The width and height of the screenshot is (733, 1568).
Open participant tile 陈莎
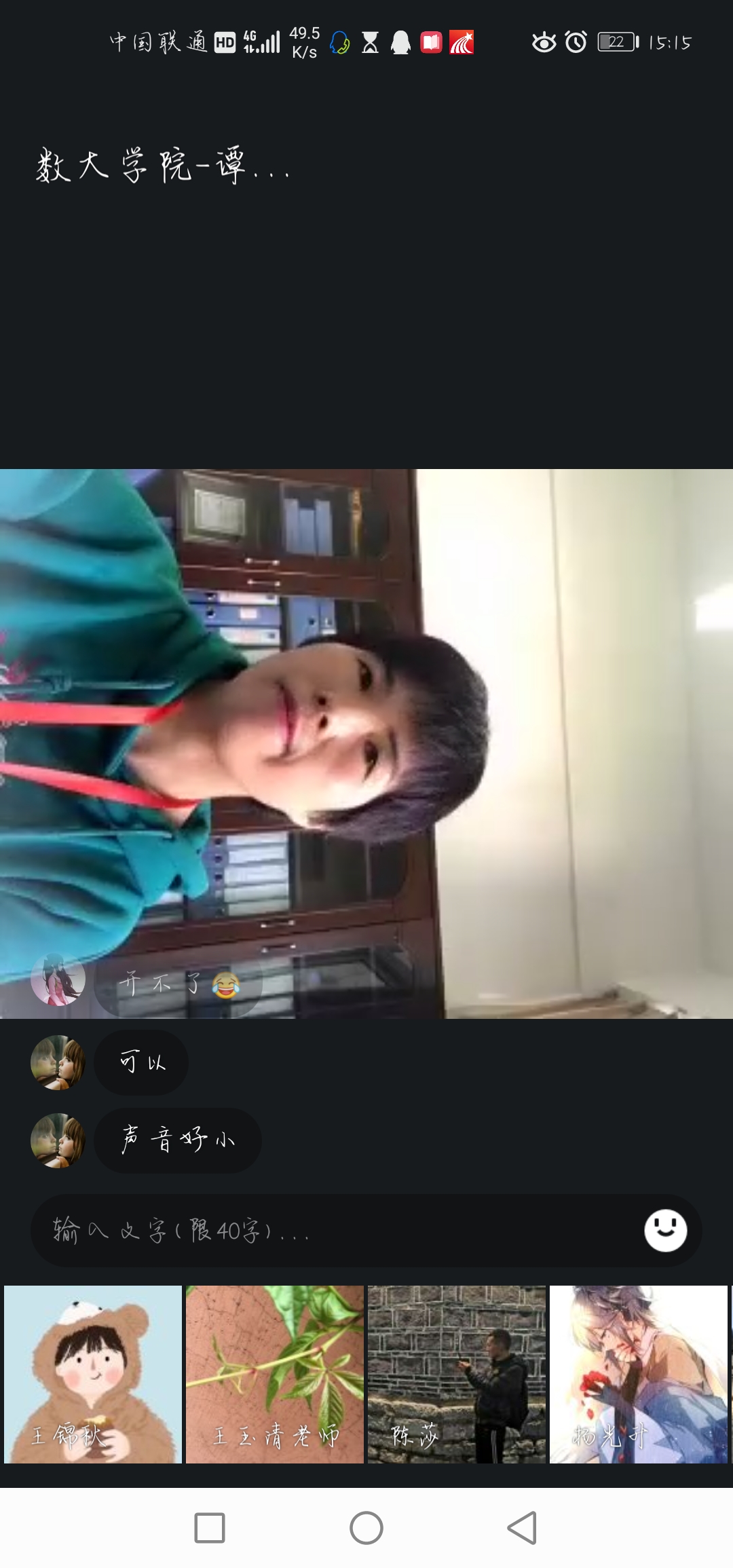pos(457,1374)
